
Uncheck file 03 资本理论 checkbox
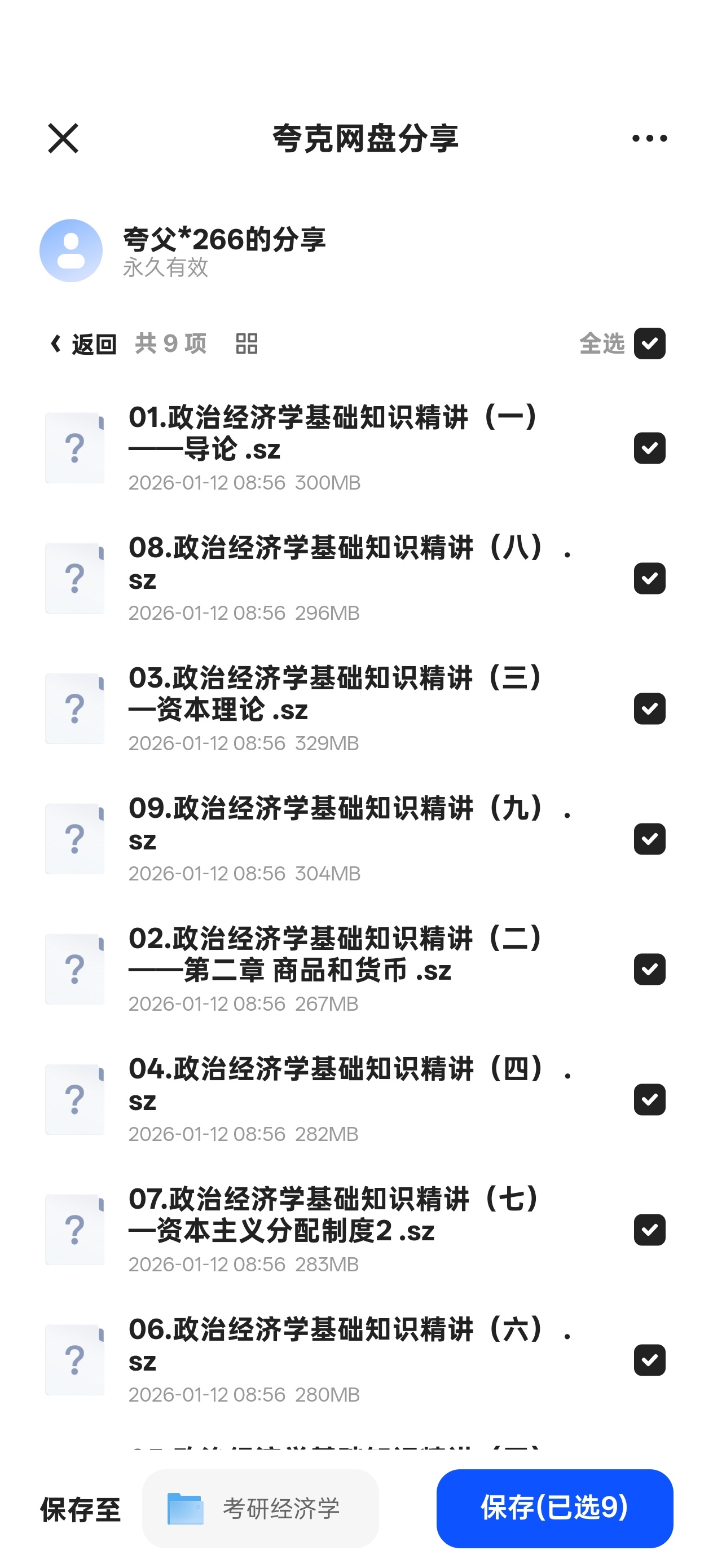649,708
